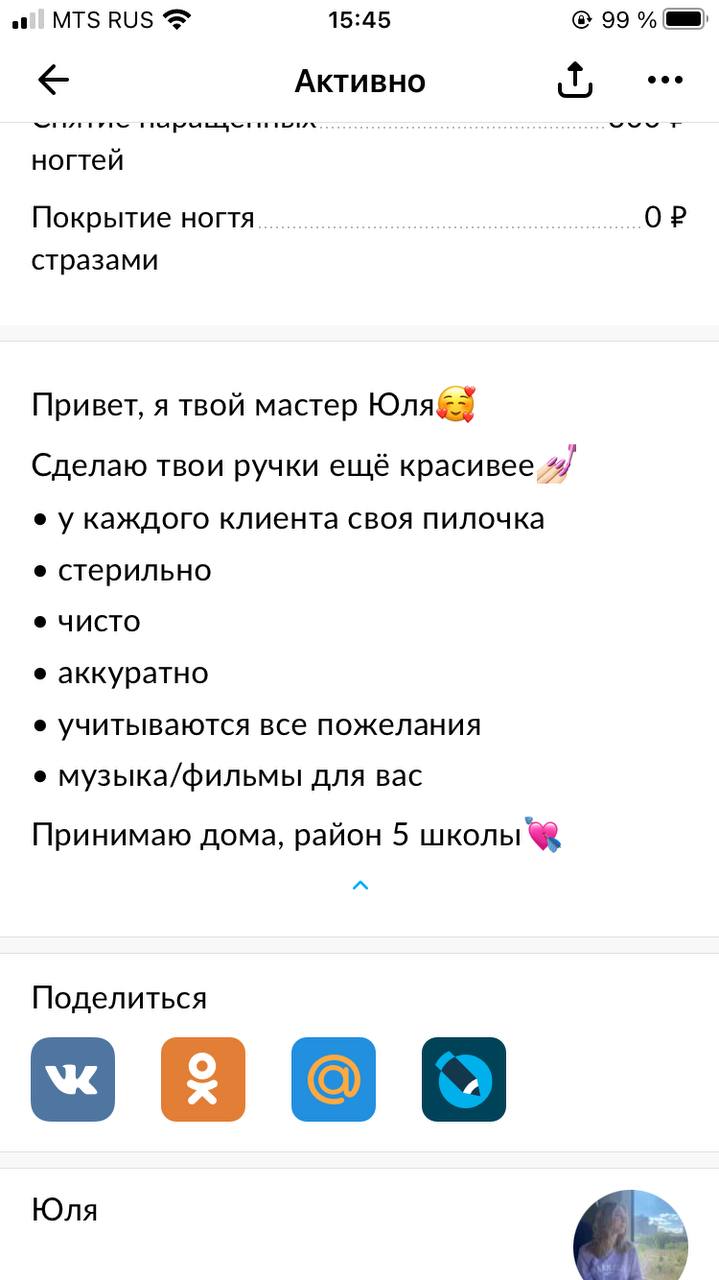Share the listing to Odnoklassniki
Viewport: 719px width, 1280px height.
(x=203, y=1079)
